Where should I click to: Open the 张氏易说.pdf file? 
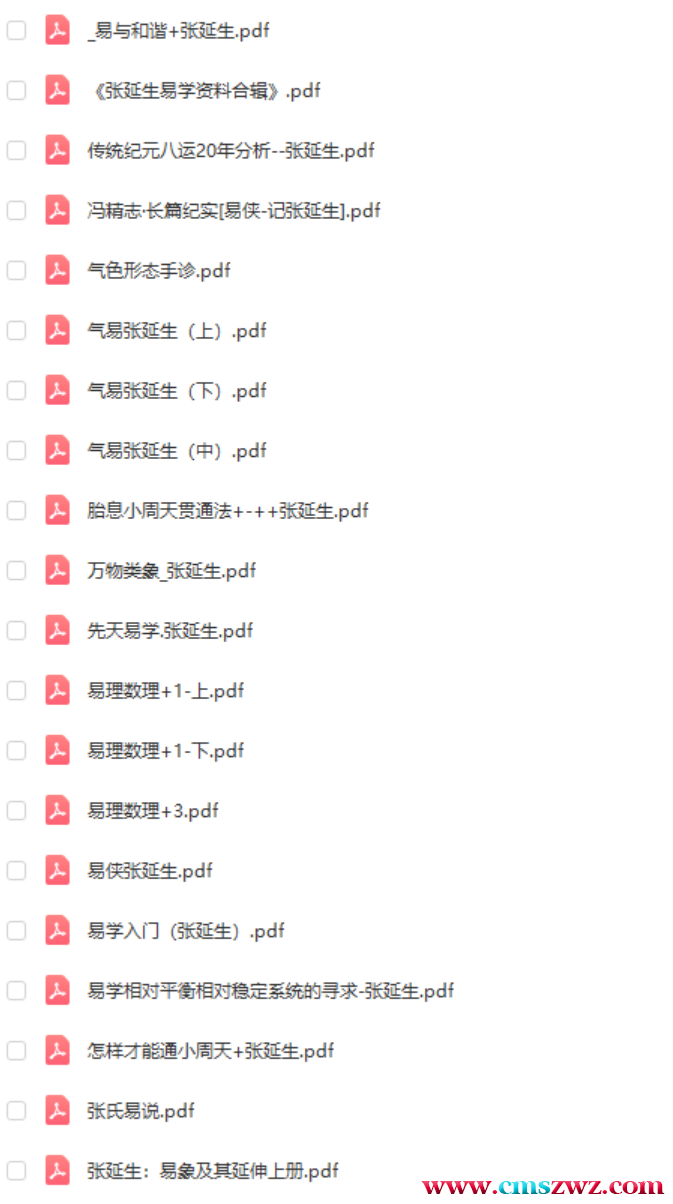tap(140, 1111)
